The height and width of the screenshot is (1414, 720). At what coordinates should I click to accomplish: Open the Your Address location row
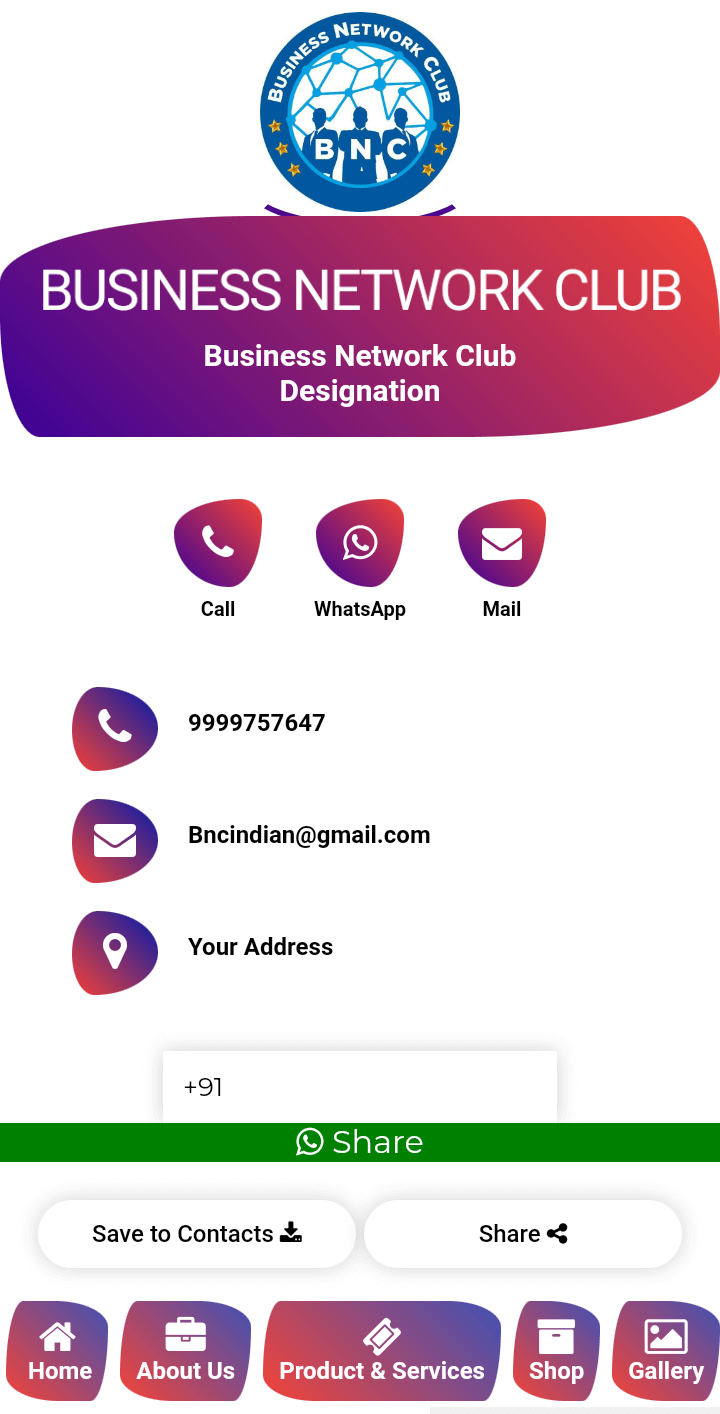click(260, 947)
